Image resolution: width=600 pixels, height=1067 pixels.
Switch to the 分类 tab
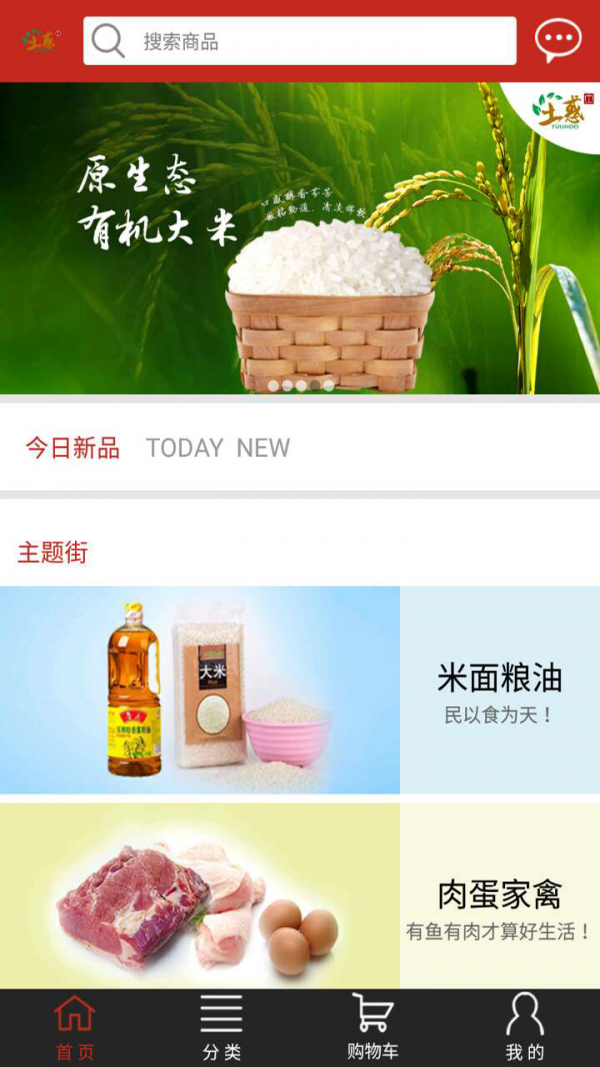(x=222, y=1028)
